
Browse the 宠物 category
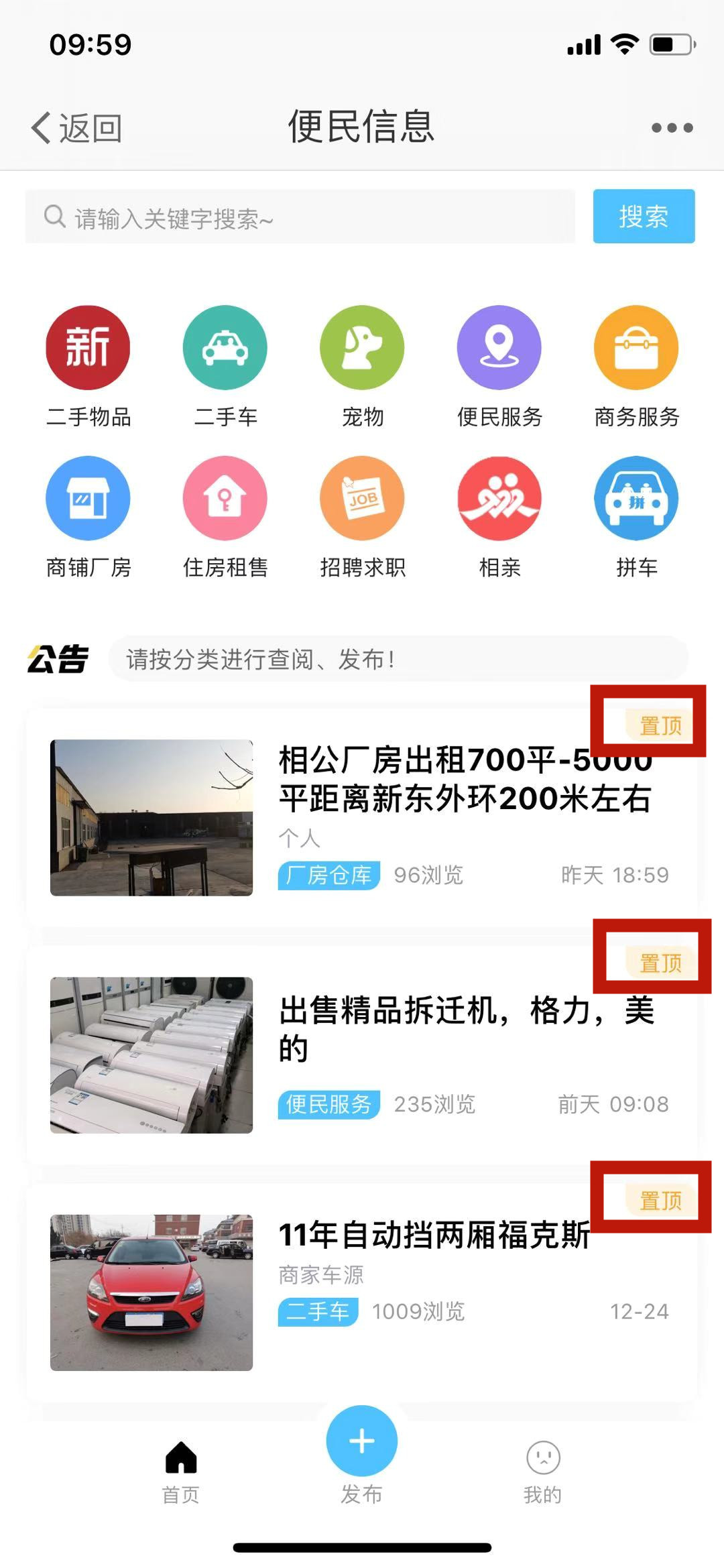click(362, 367)
